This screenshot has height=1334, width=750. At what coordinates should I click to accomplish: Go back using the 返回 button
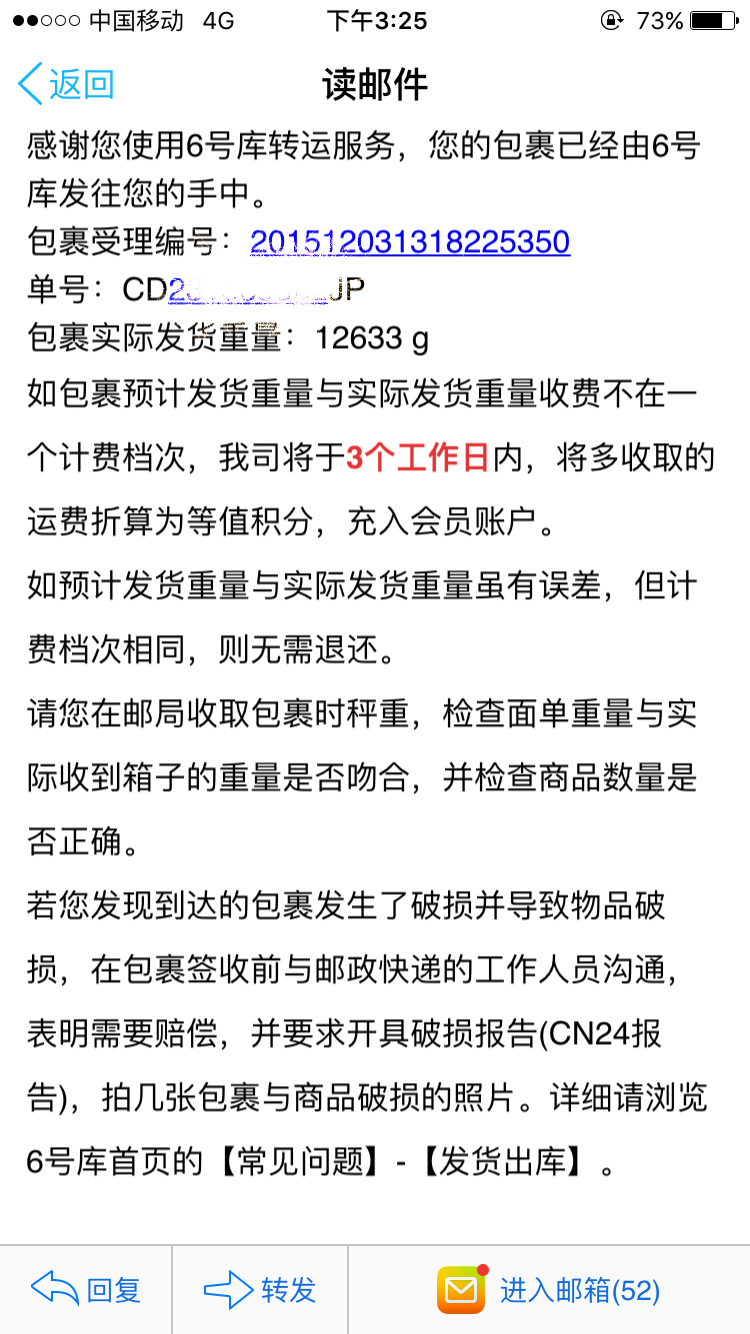(x=66, y=84)
